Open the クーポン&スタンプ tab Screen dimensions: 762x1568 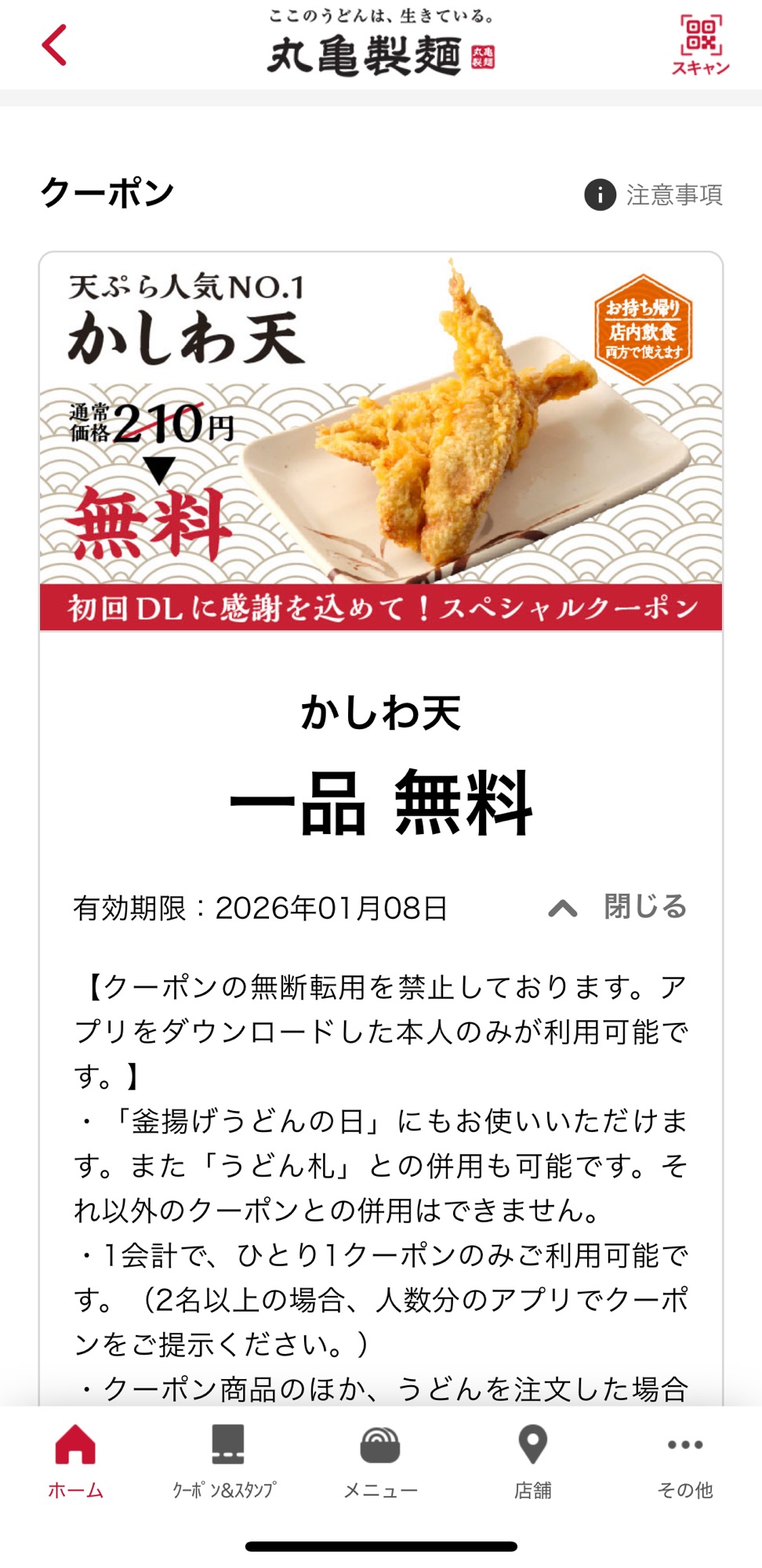226,1461
